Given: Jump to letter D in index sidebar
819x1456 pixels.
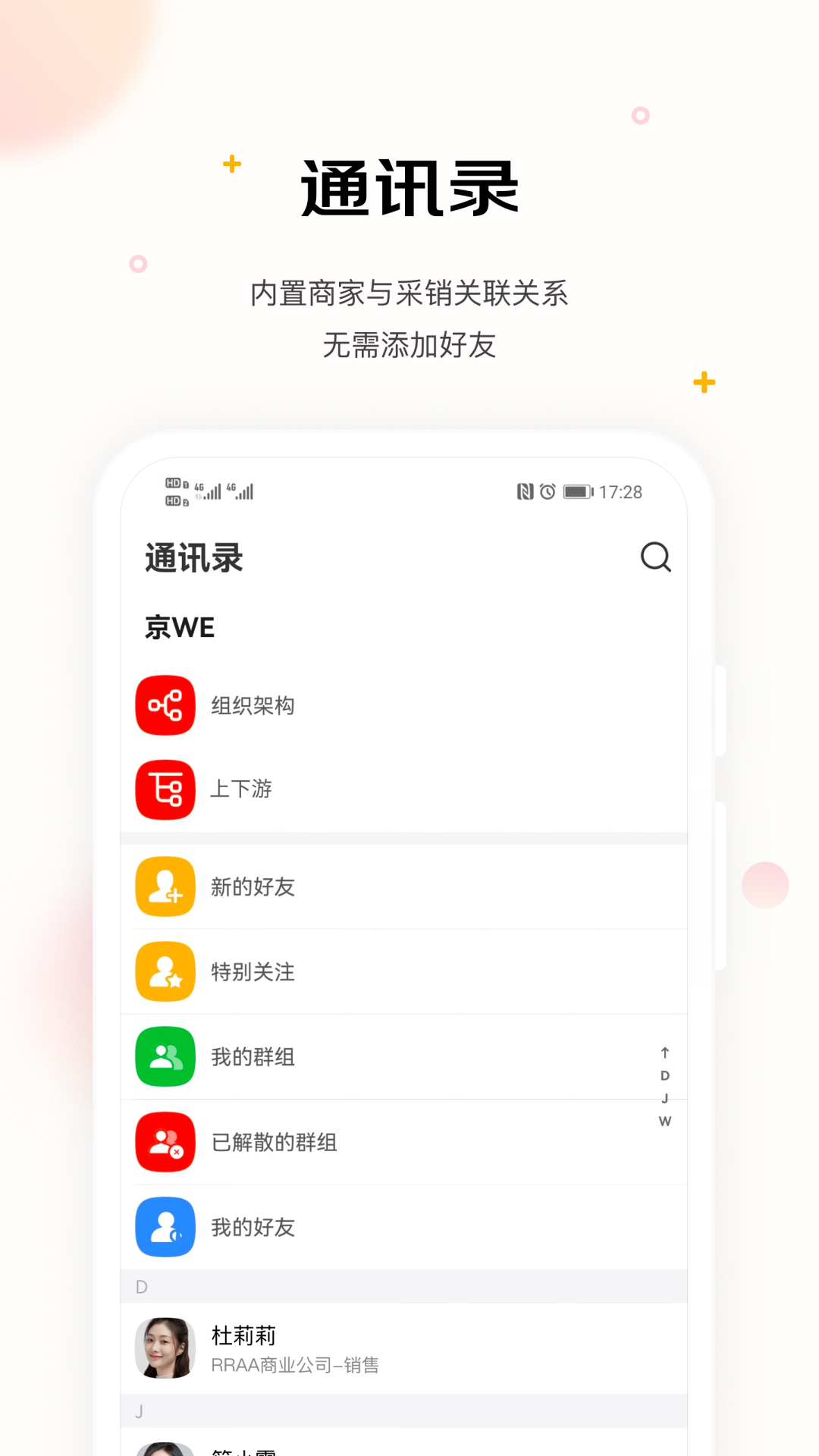Looking at the screenshot, I should tap(665, 1075).
